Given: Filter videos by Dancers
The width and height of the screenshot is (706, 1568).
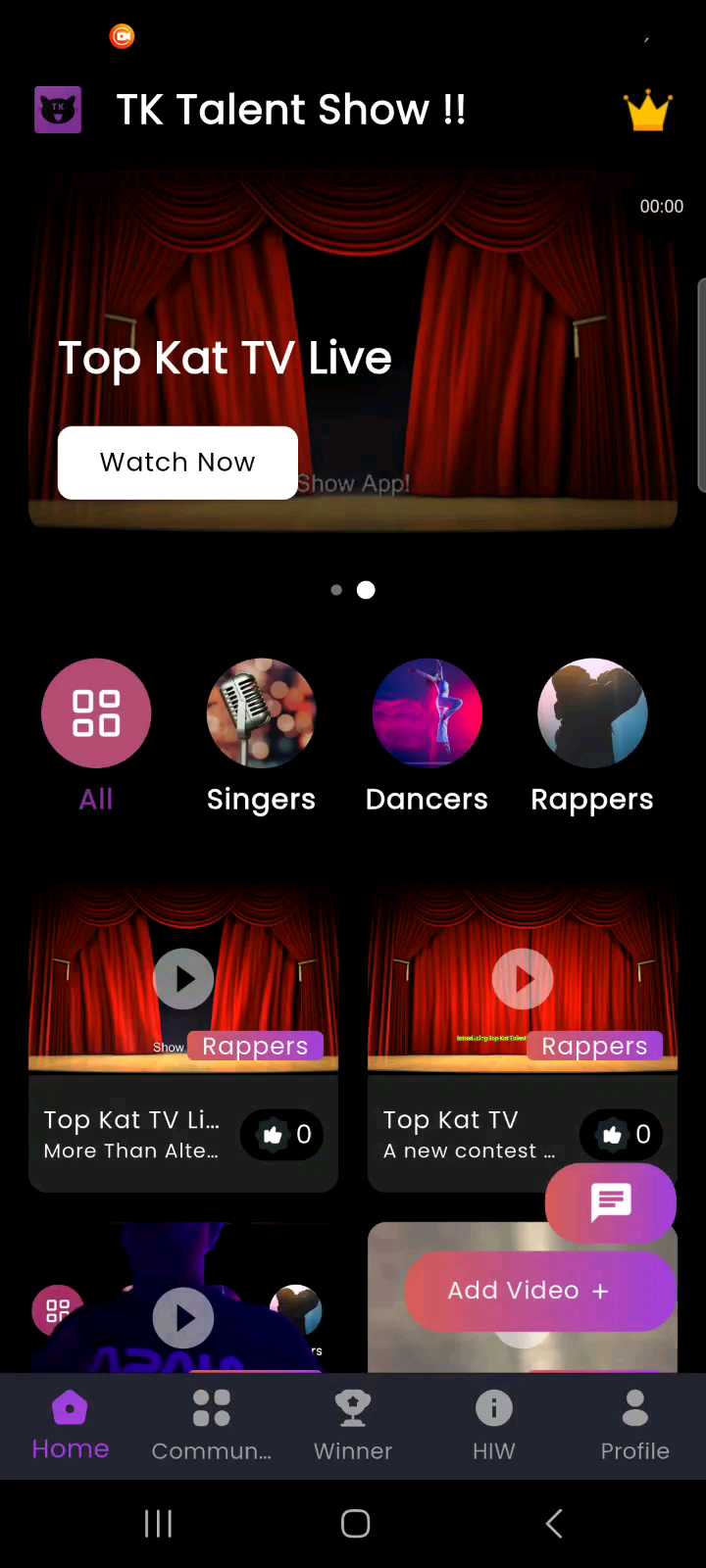Looking at the screenshot, I should [427, 713].
